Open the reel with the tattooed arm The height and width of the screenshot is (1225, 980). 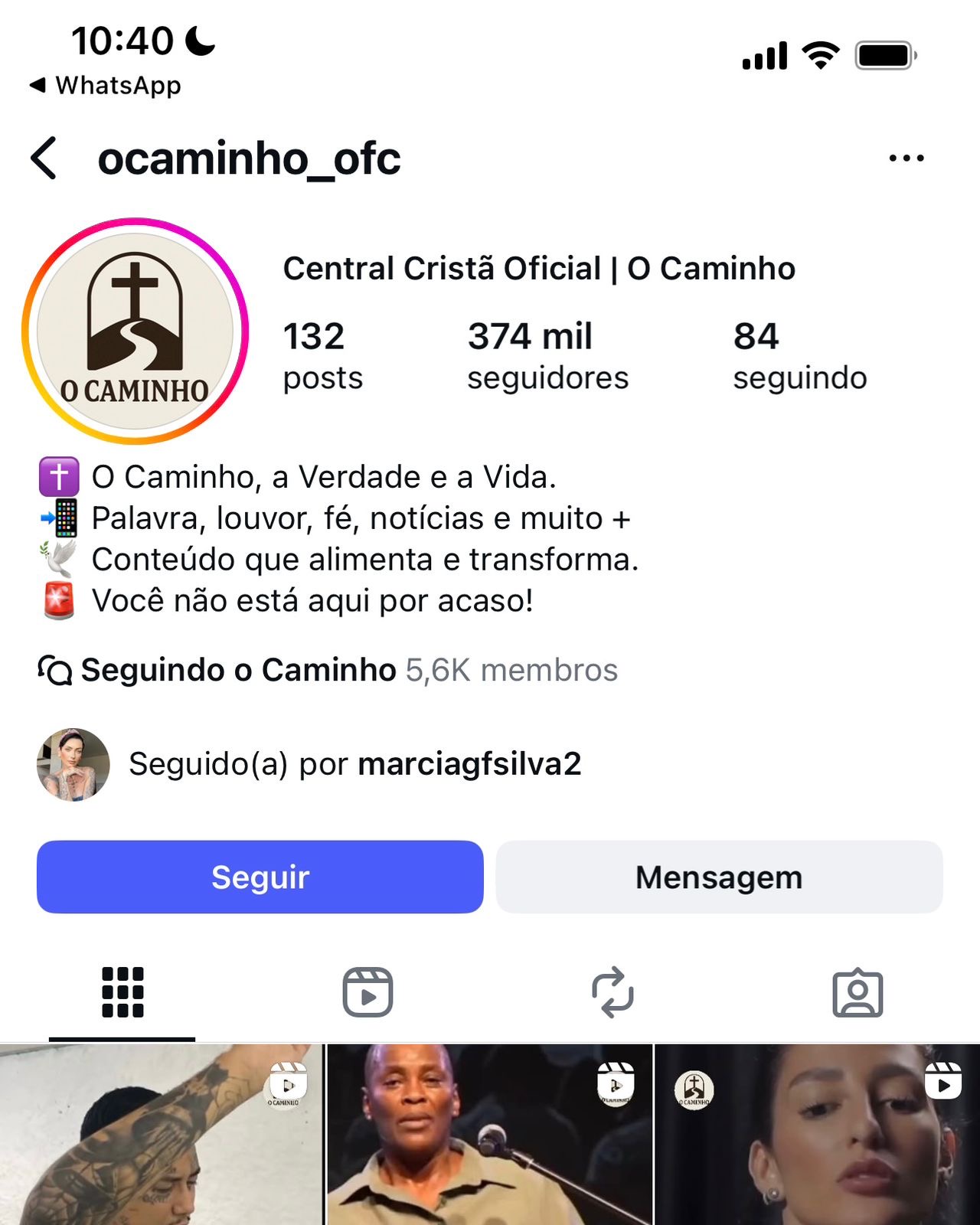161,1137
